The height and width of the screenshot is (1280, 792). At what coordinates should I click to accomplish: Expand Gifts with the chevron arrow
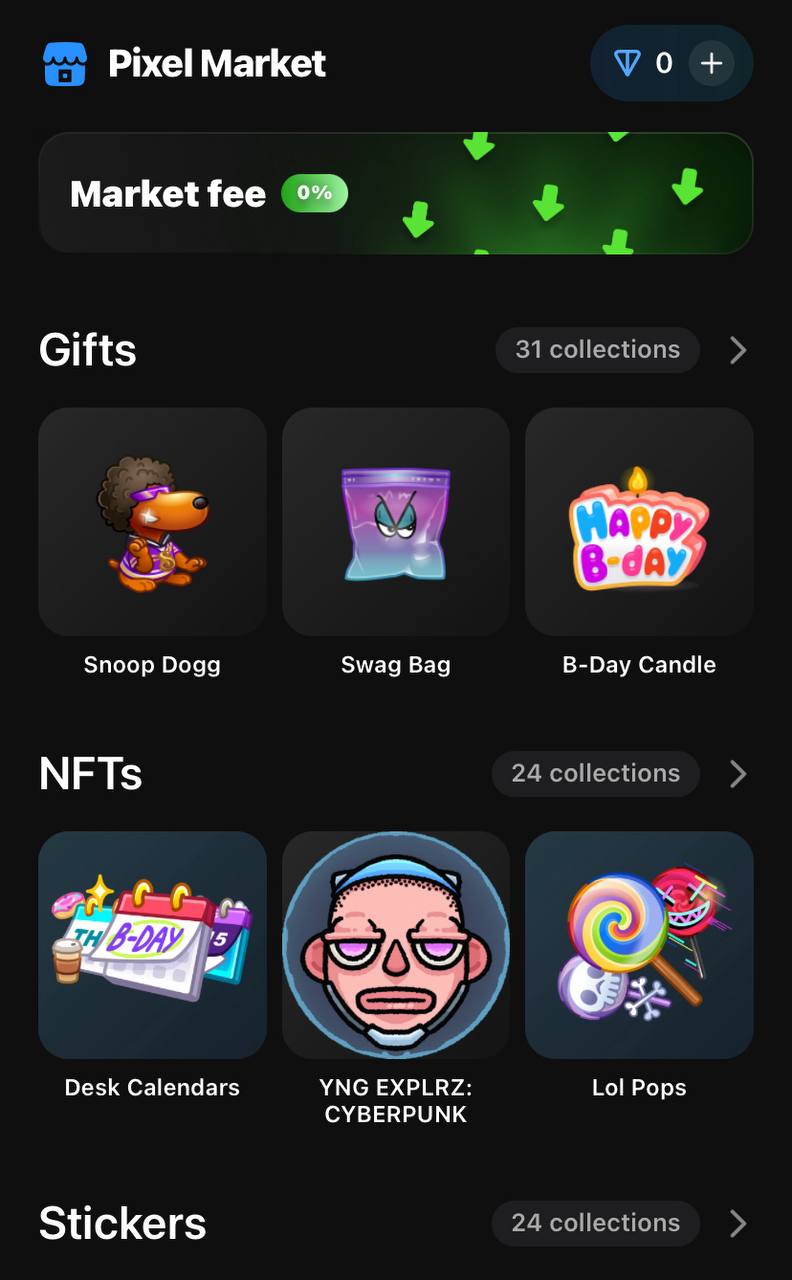point(738,350)
